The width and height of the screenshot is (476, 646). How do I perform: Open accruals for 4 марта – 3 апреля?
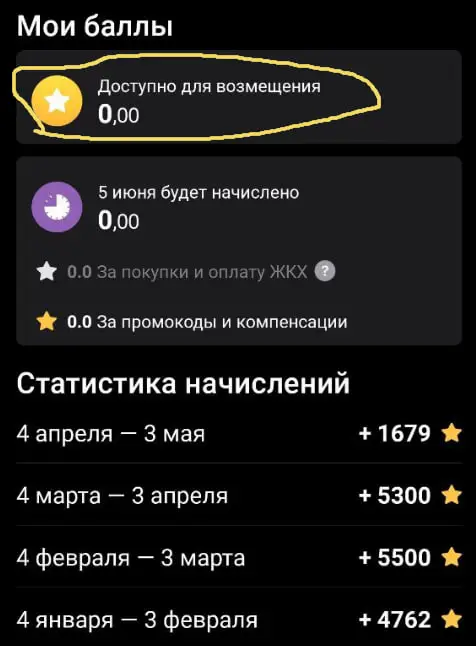tap(239, 495)
